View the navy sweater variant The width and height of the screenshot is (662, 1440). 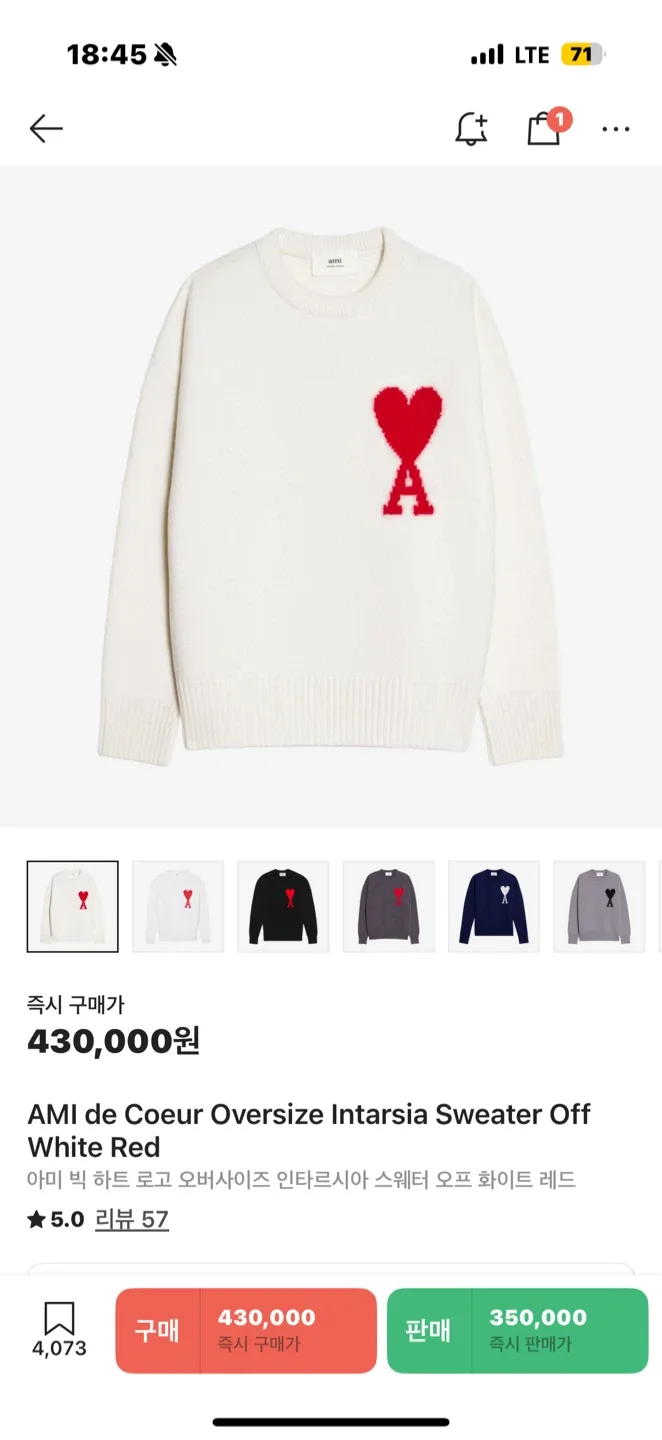tap(494, 906)
